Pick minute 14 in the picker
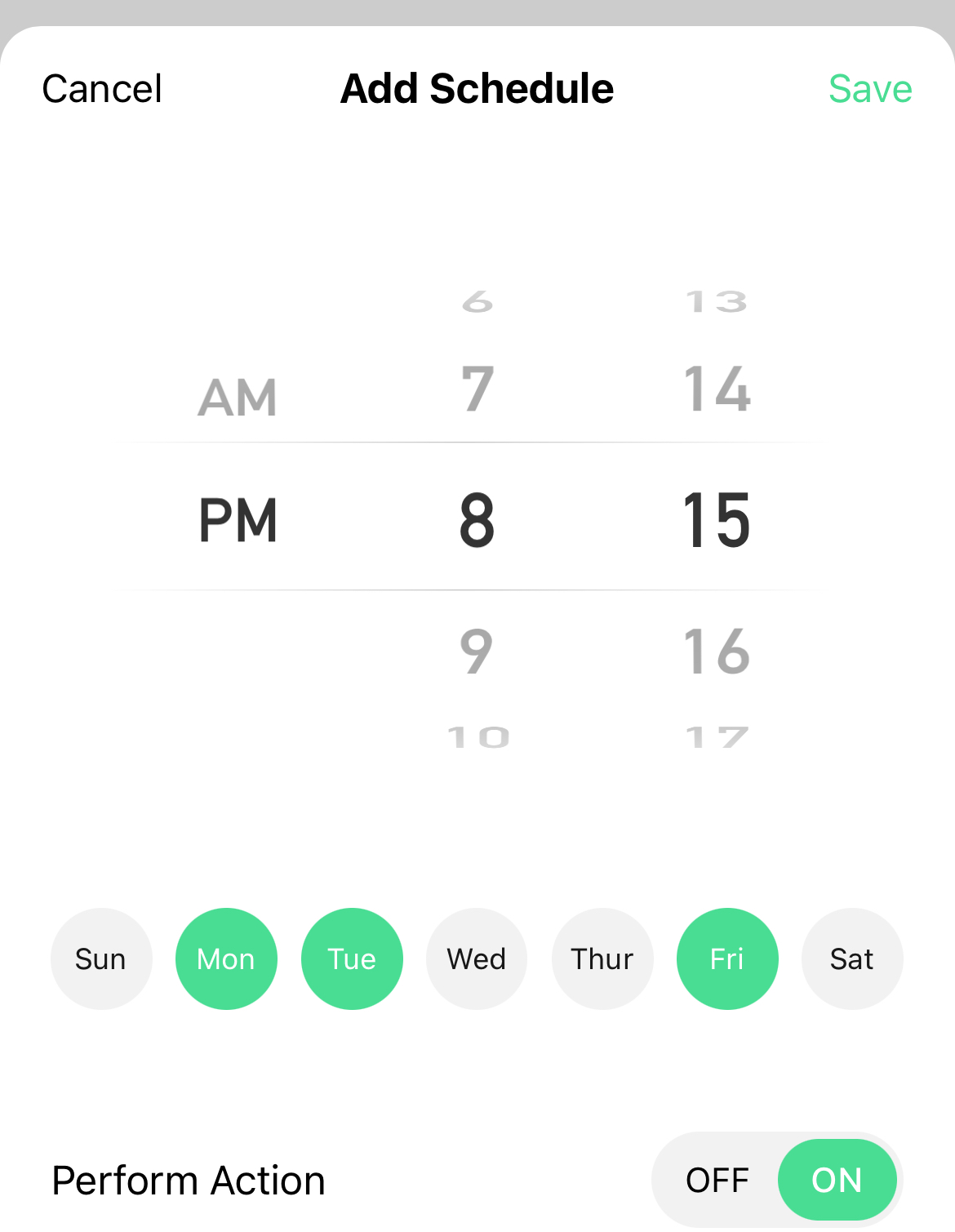955x1232 pixels. tap(717, 389)
